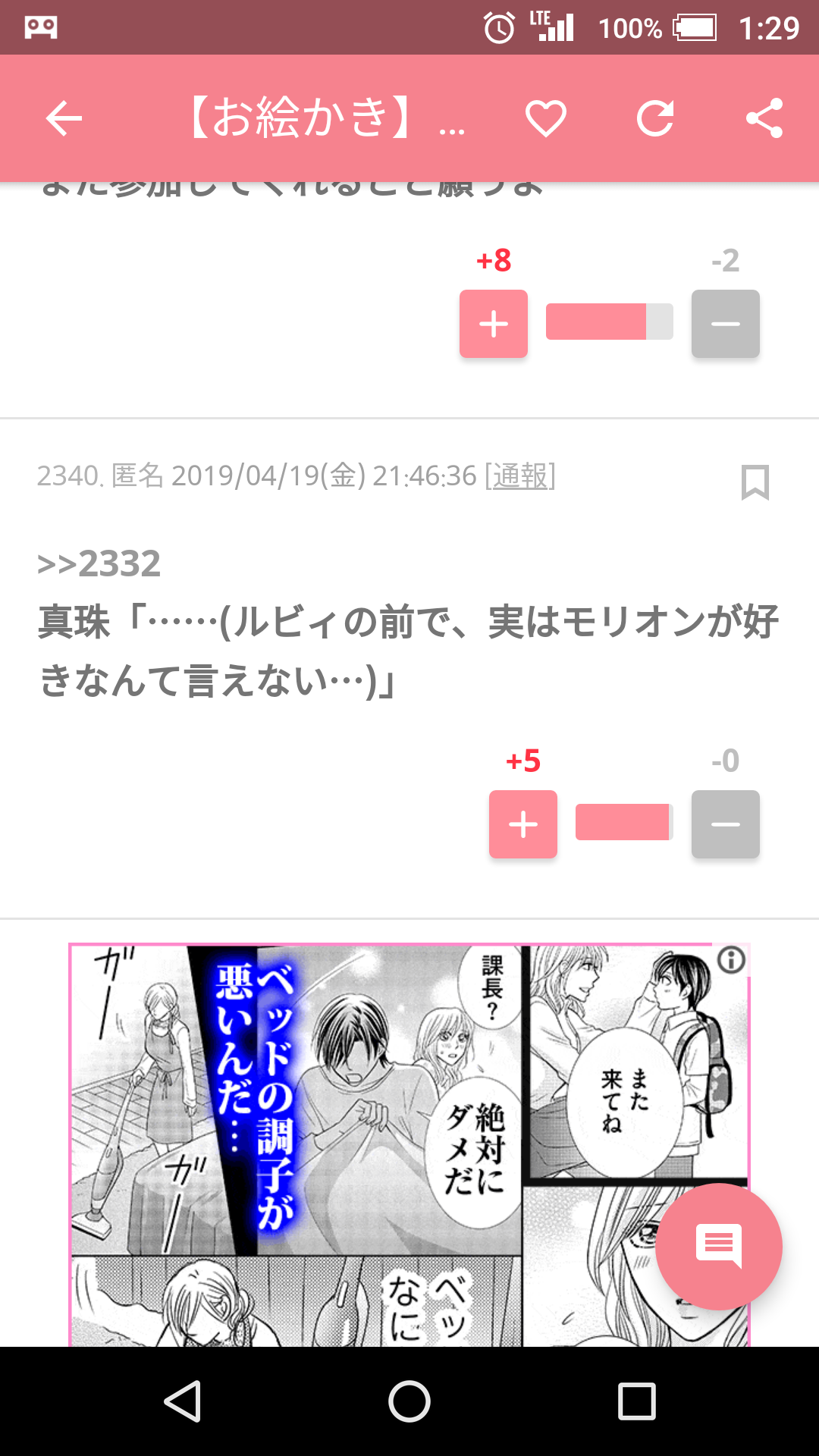This screenshot has width=819, height=1456.
Task: Downvote comment 2340 with the minus button
Action: pos(725,824)
